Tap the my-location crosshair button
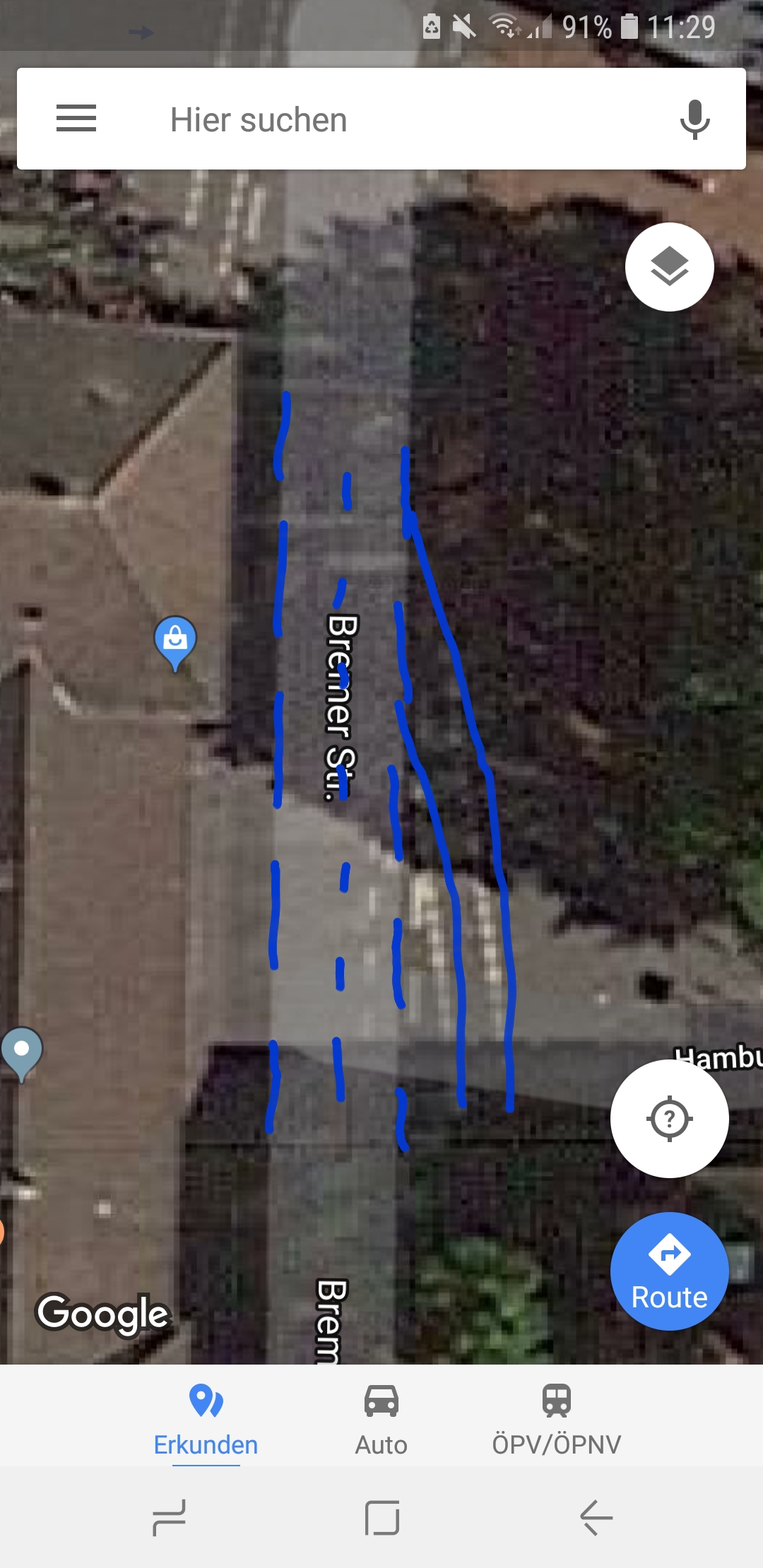This screenshot has width=763, height=1568. click(x=668, y=1118)
